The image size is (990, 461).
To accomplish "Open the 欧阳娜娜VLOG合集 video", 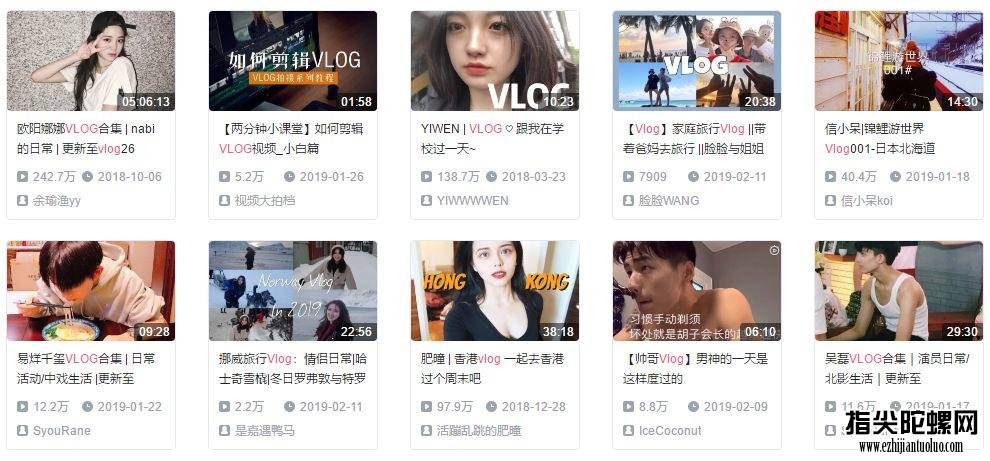I will click(x=90, y=60).
